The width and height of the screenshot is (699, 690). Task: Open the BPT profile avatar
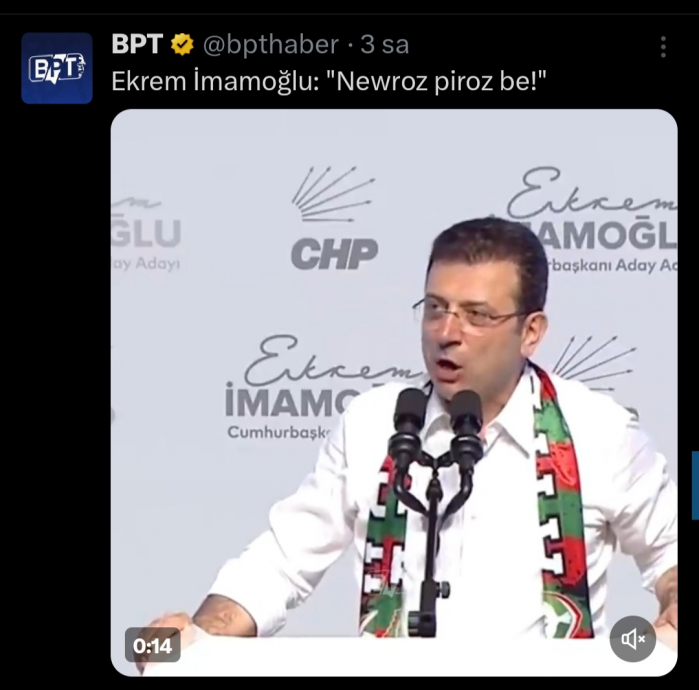coord(57,68)
